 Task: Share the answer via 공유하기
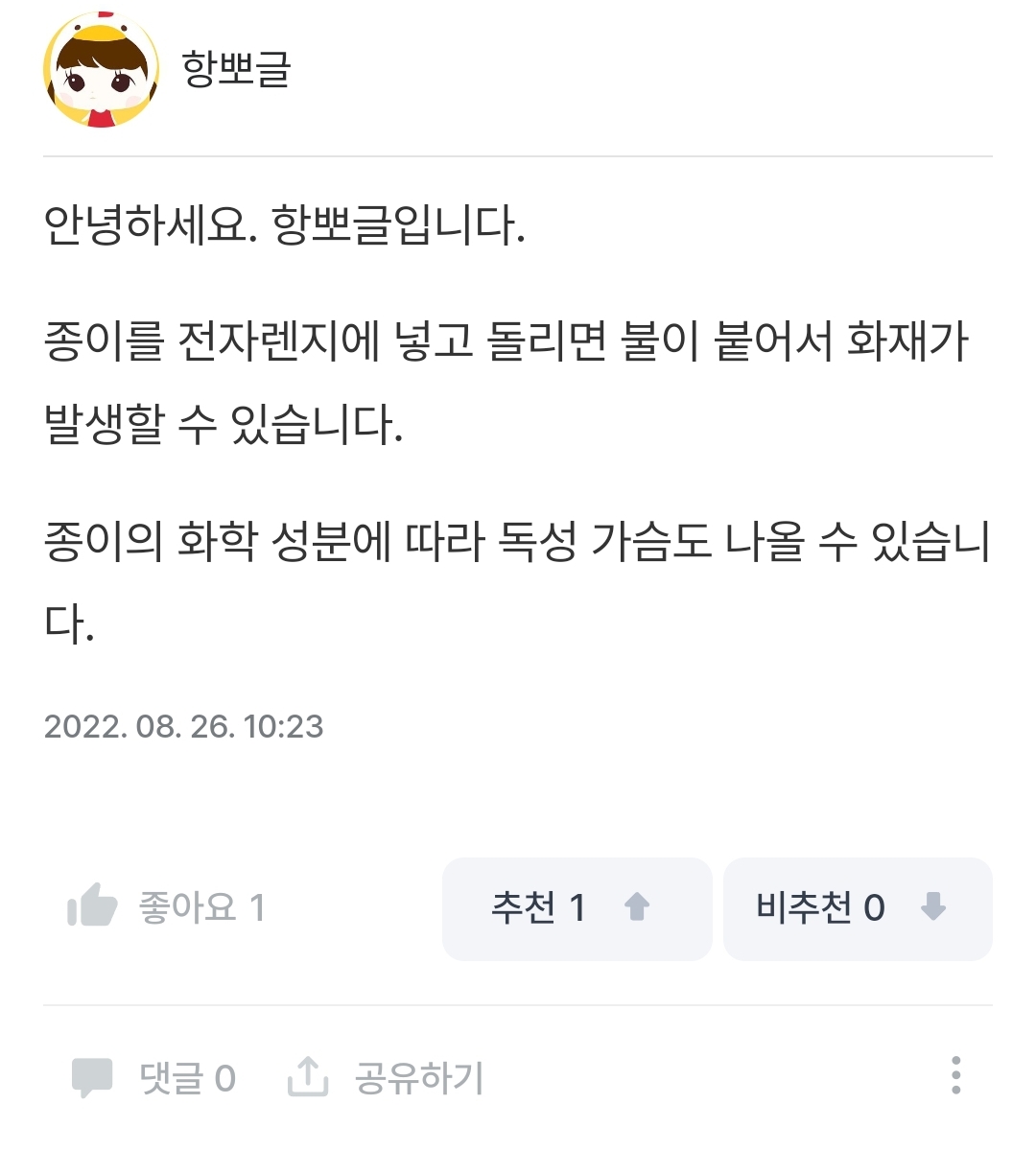[386, 1078]
